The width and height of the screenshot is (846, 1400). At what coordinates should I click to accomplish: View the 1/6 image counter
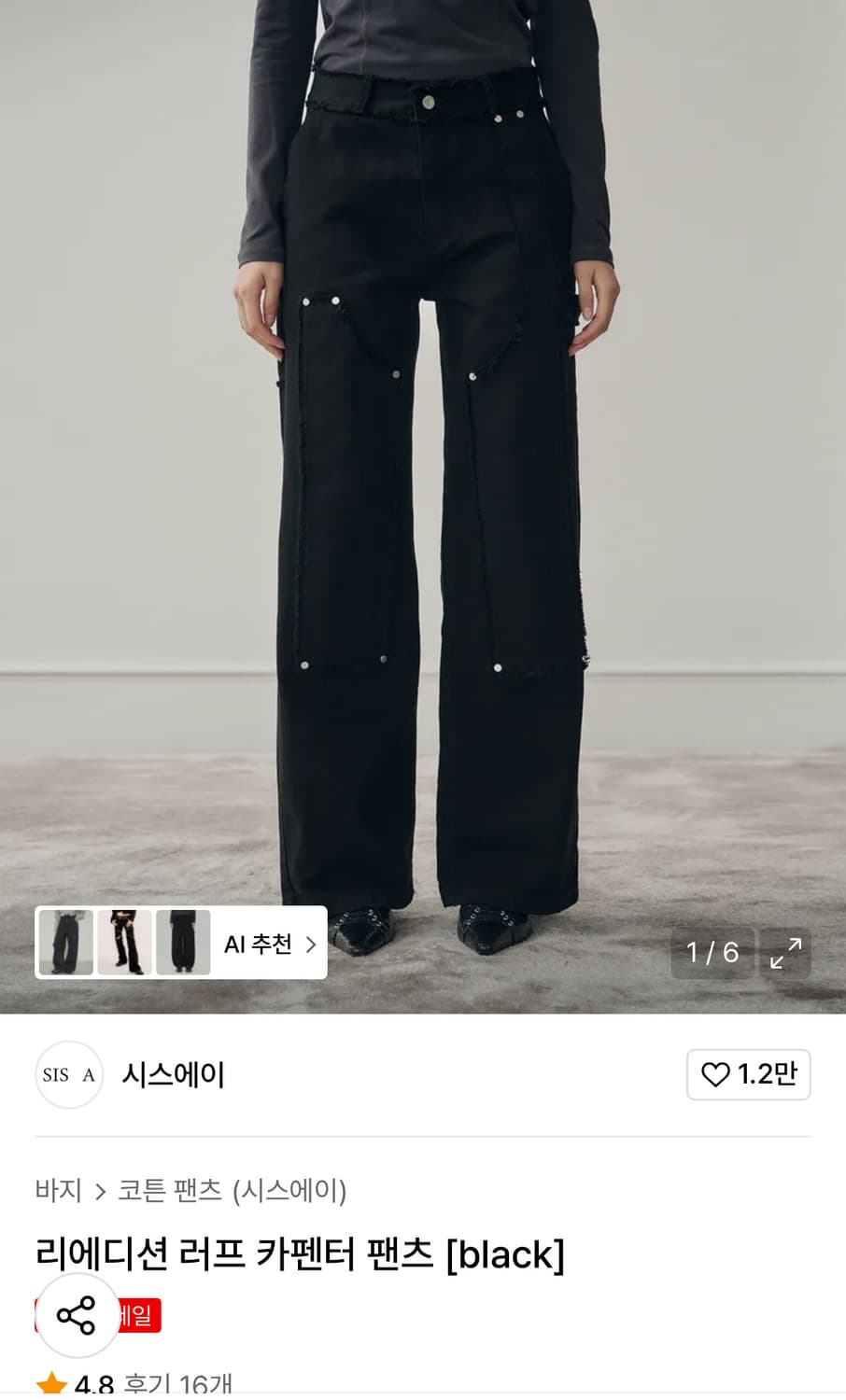point(712,954)
